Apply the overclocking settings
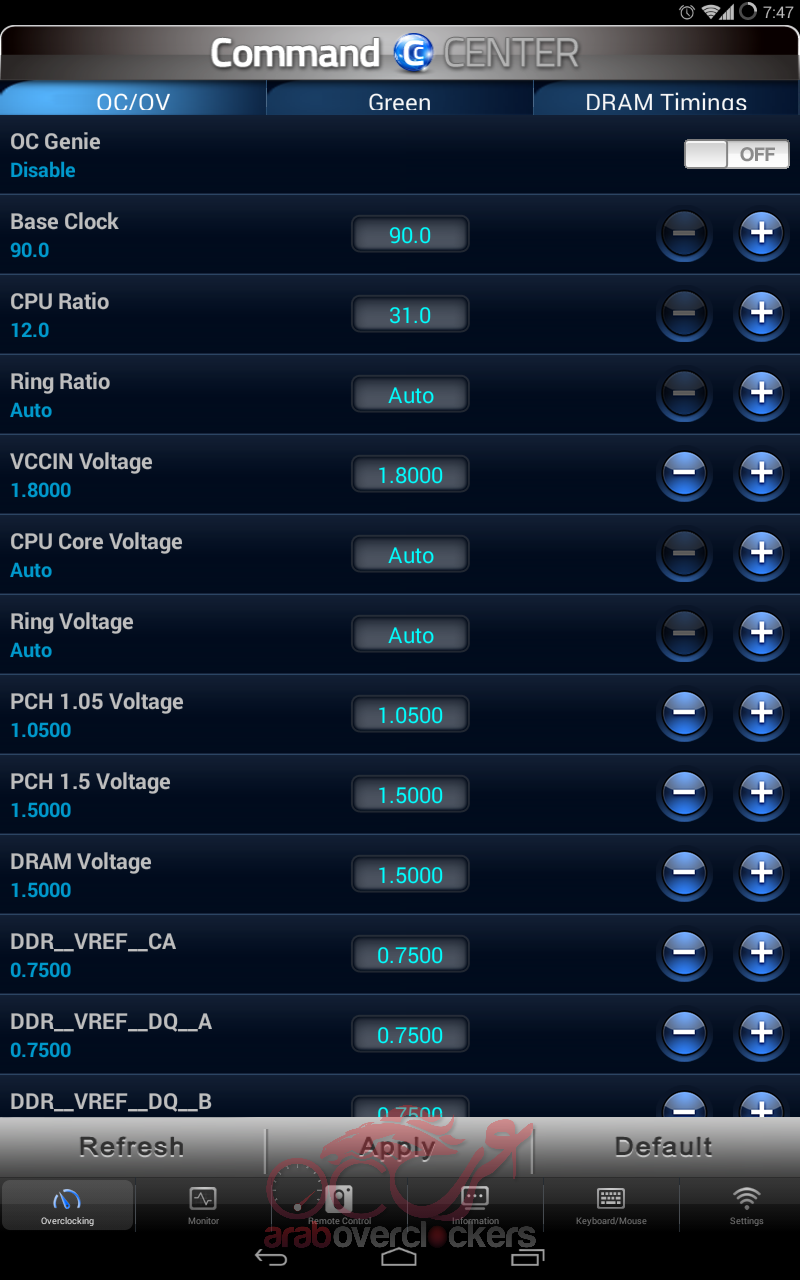The height and width of the screenshot is (1280, 800). 398,1147
